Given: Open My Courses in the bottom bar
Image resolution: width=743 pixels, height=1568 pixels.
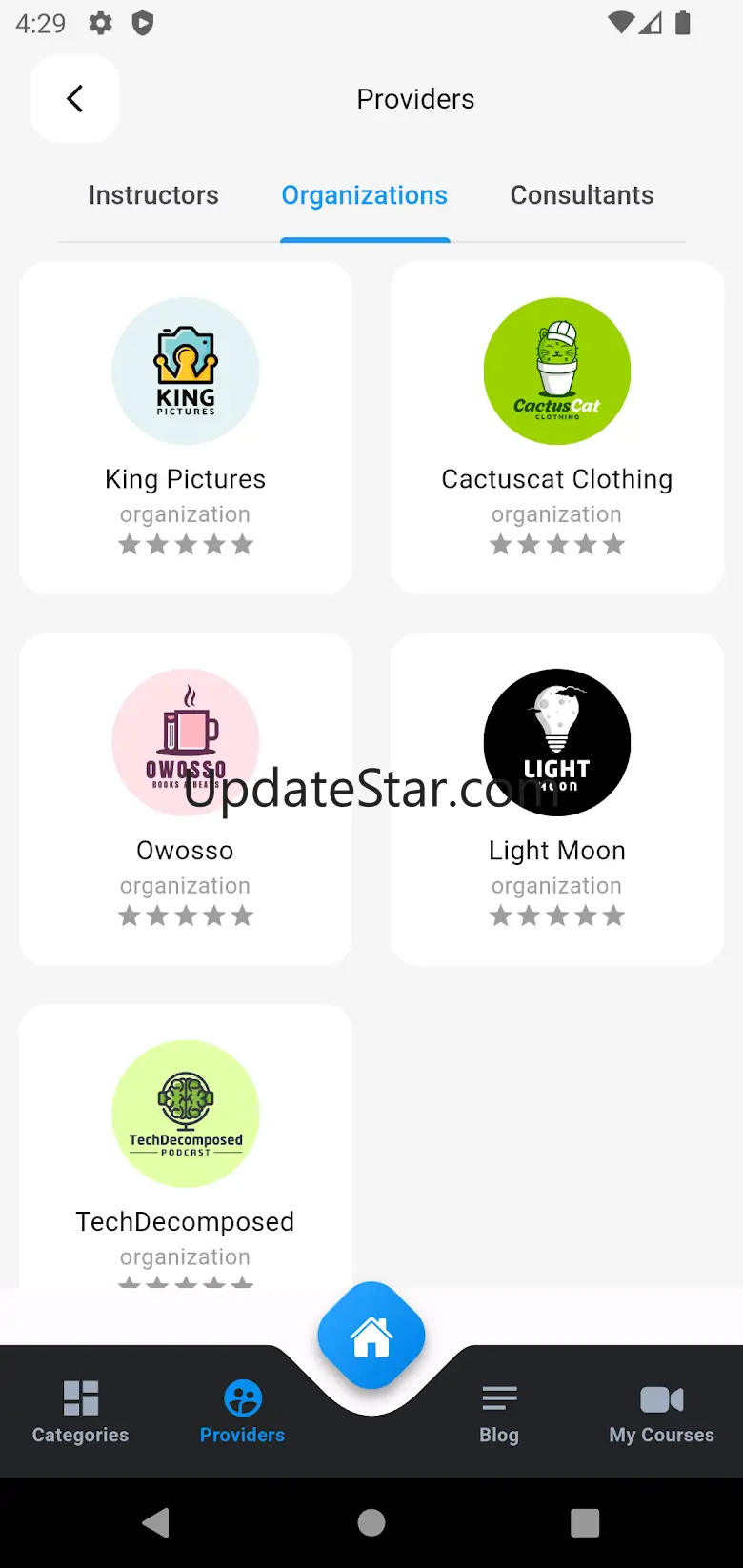Looking at the screenshot, I should (x=661, y=1412).
